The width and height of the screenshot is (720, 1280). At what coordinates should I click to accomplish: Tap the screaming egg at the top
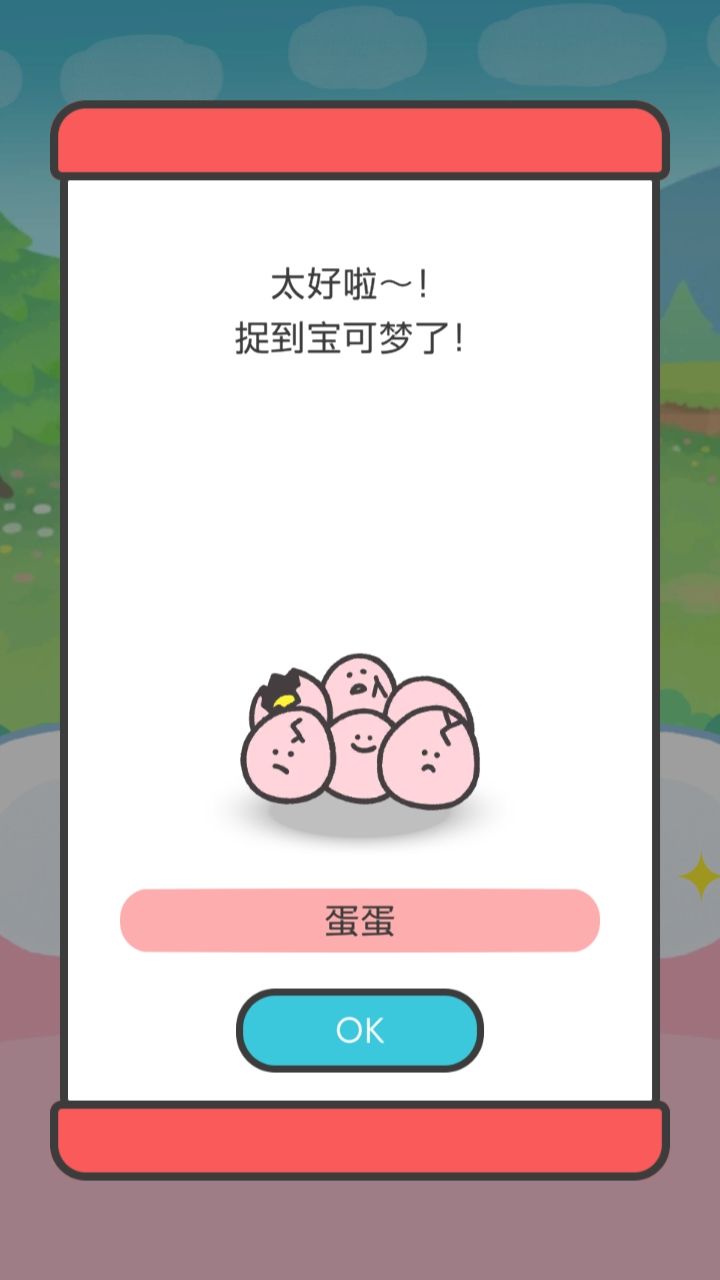(x=358, y=685)
